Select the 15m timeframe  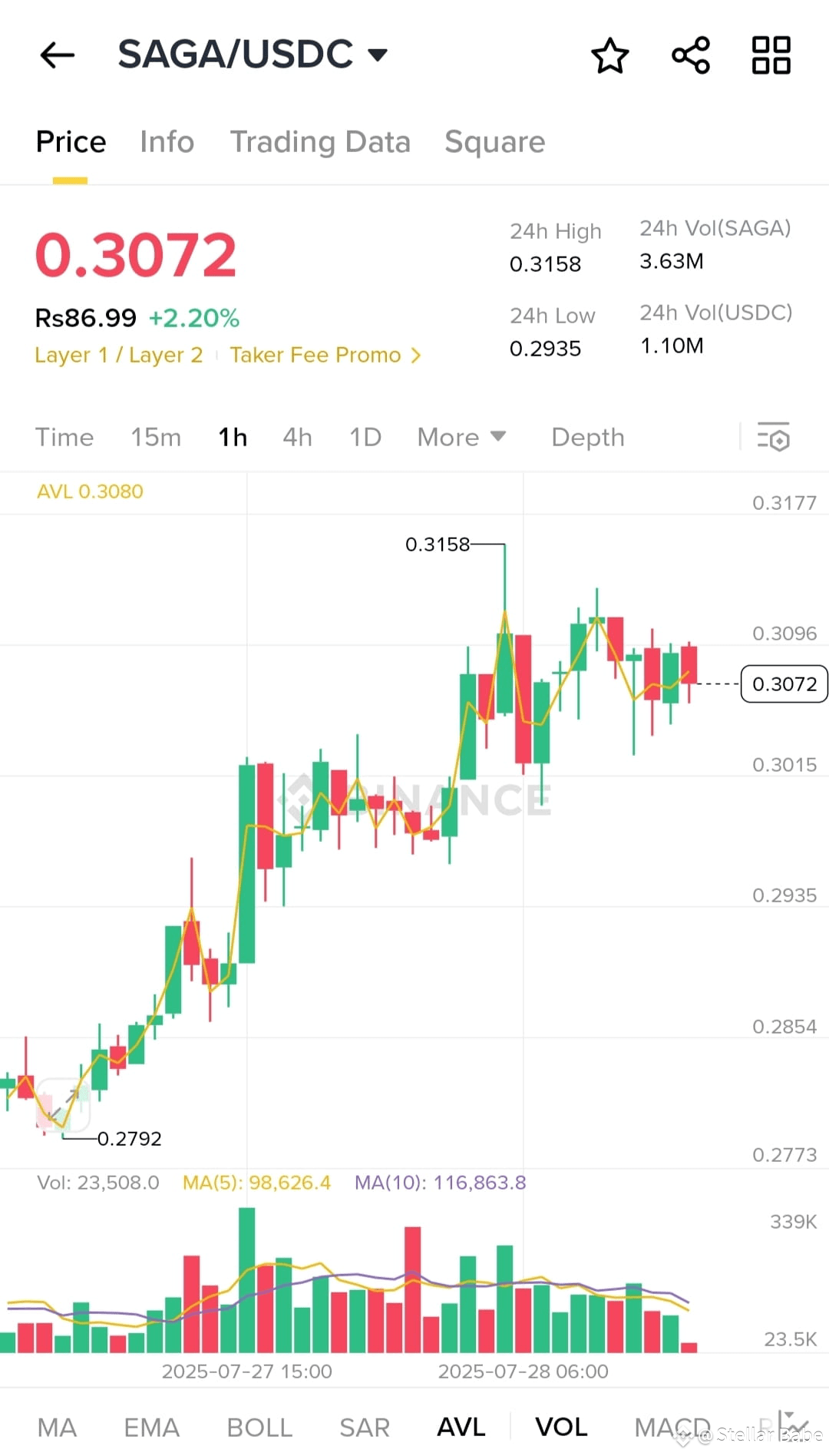click(154, 437)
